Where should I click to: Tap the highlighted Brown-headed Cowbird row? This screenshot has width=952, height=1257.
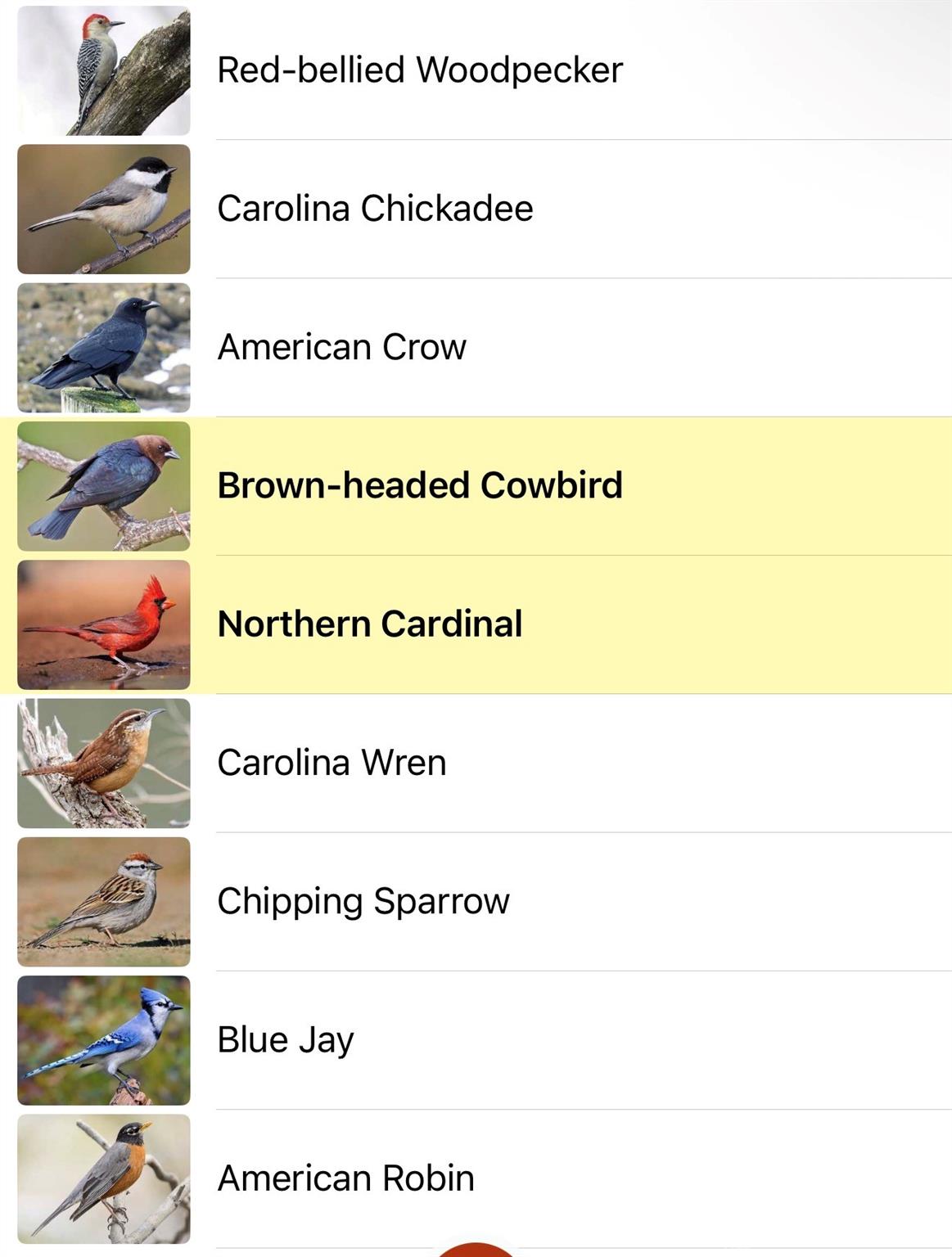(419, 485)
